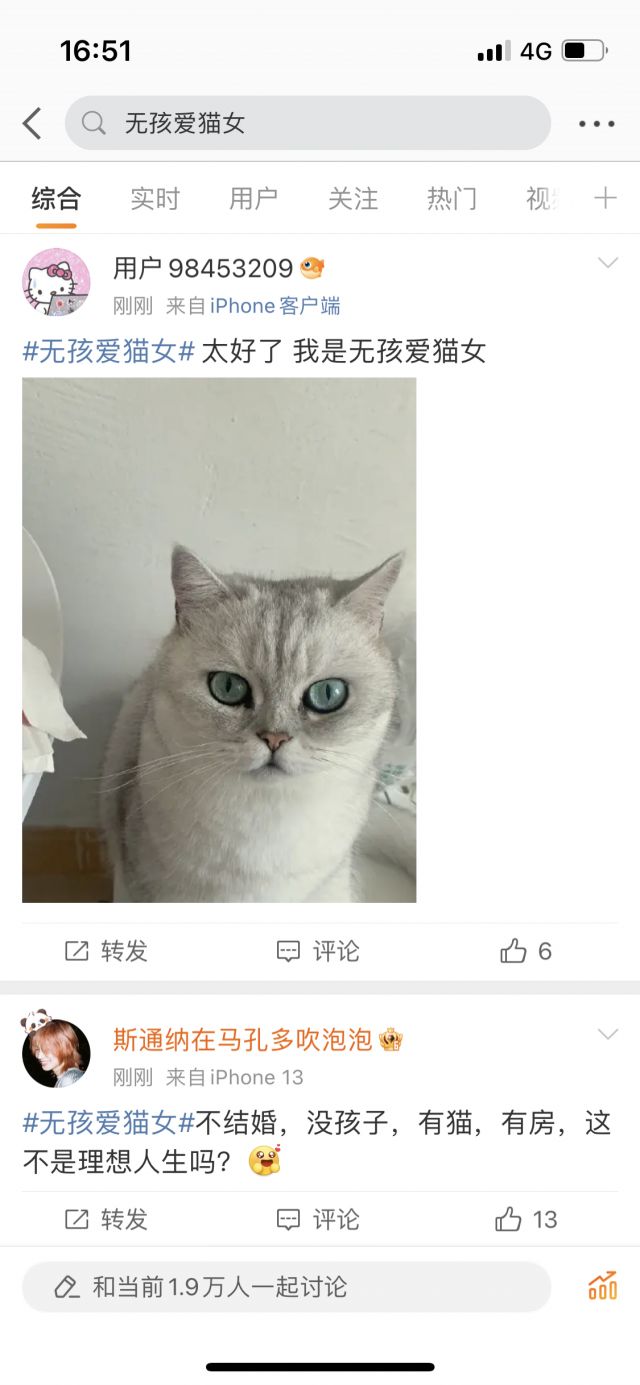Switch to the 实时 tab
The image size is (640, 1385).
[154, 199]
